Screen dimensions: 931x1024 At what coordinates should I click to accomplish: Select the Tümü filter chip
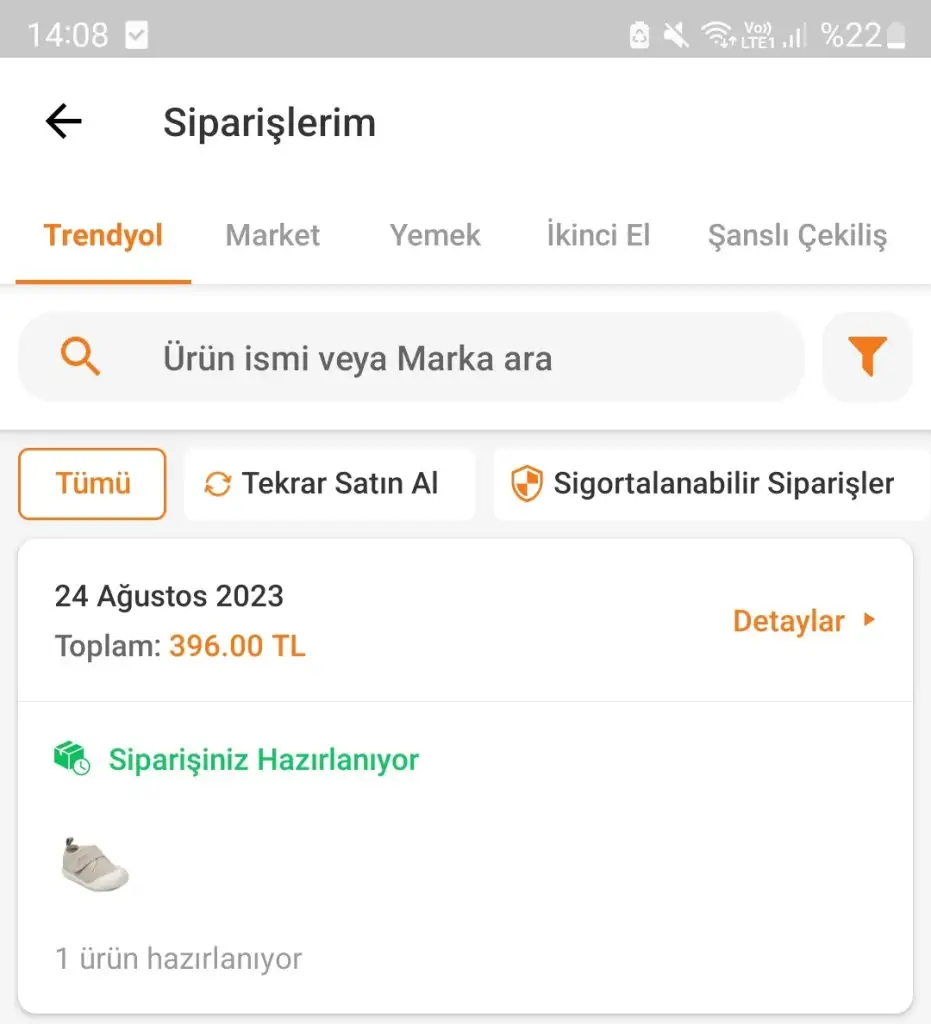tap(92, 484)
